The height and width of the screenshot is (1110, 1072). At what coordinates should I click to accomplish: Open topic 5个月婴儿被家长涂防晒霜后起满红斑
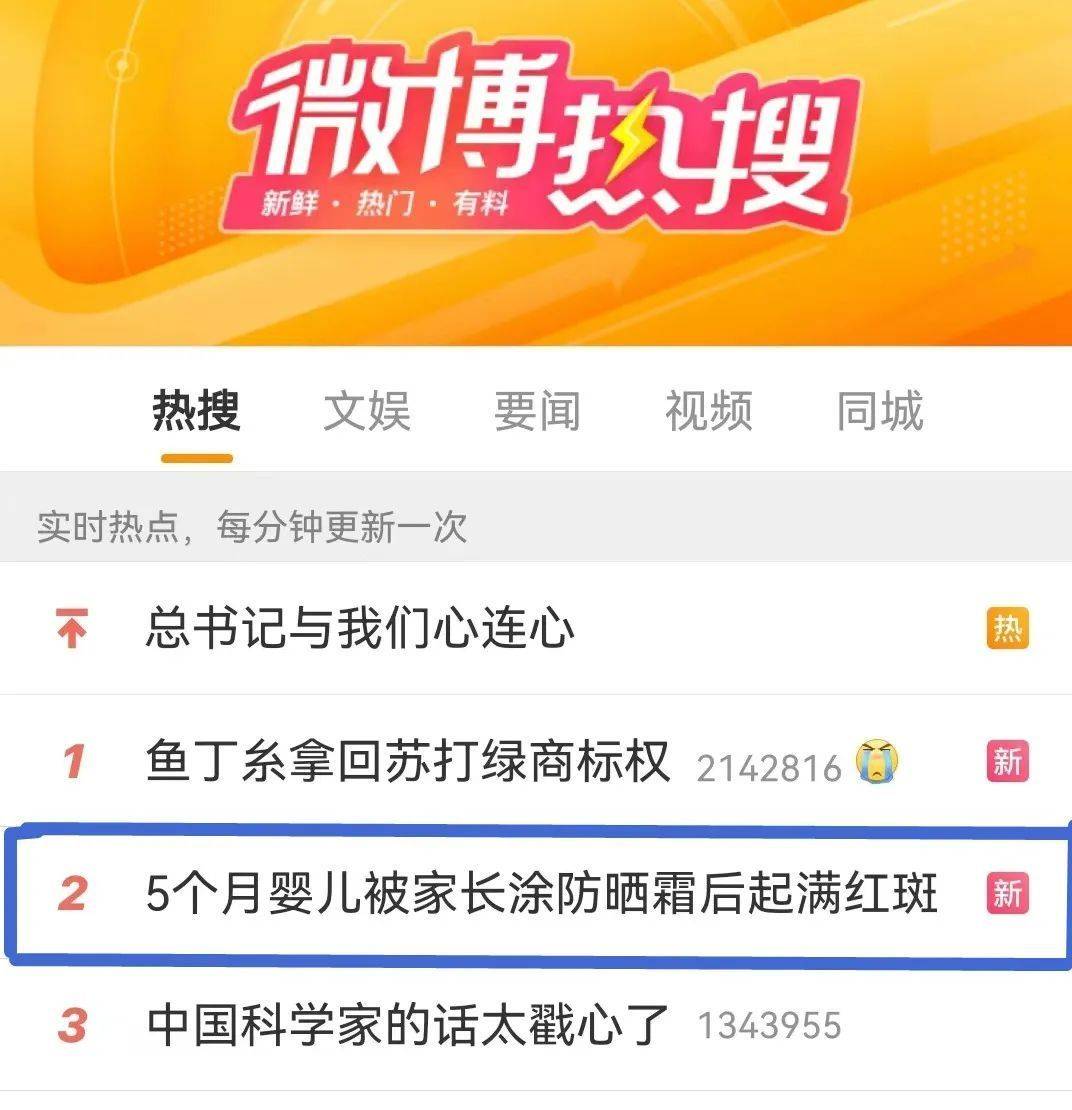[541, 893]
